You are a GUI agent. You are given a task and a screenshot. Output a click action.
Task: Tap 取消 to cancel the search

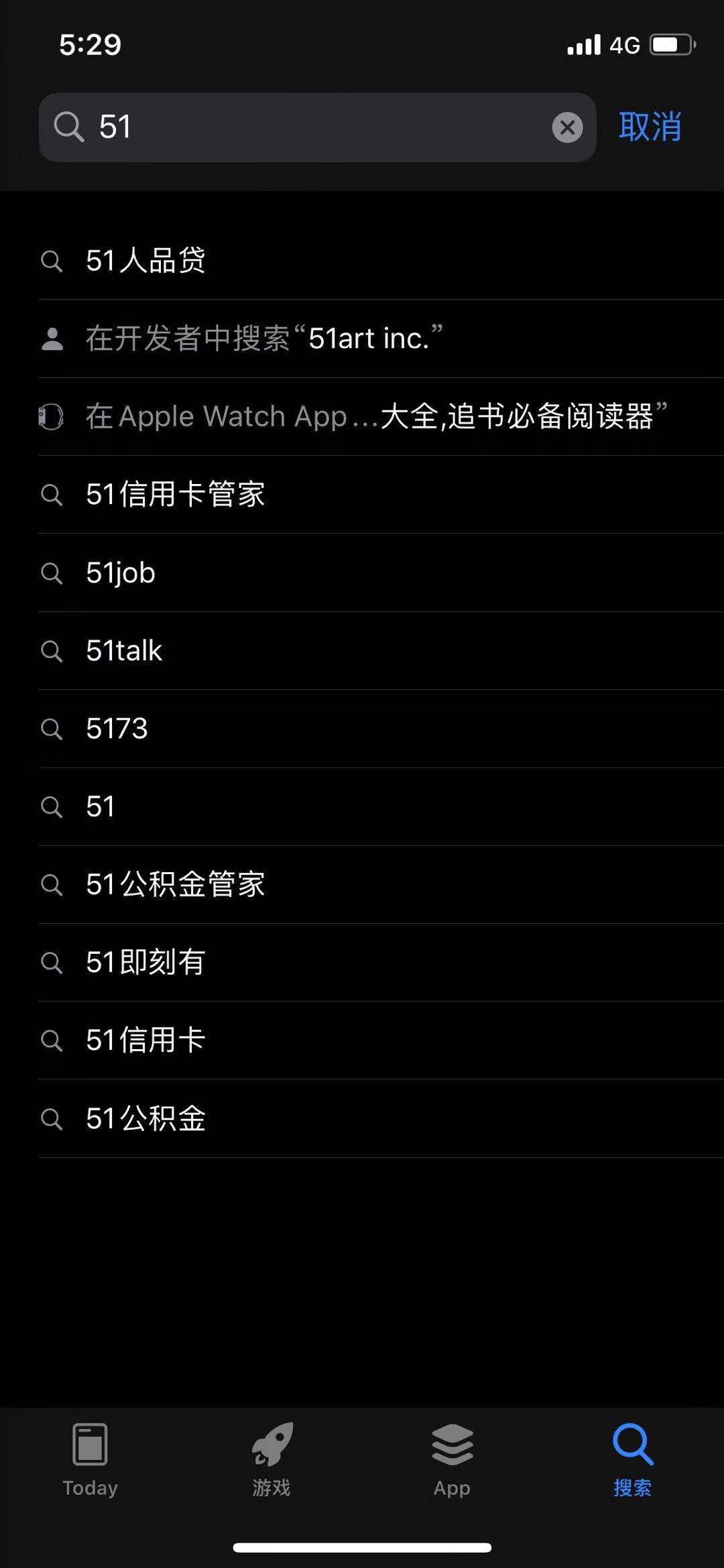pyautogui.click(x=650, y=127)
